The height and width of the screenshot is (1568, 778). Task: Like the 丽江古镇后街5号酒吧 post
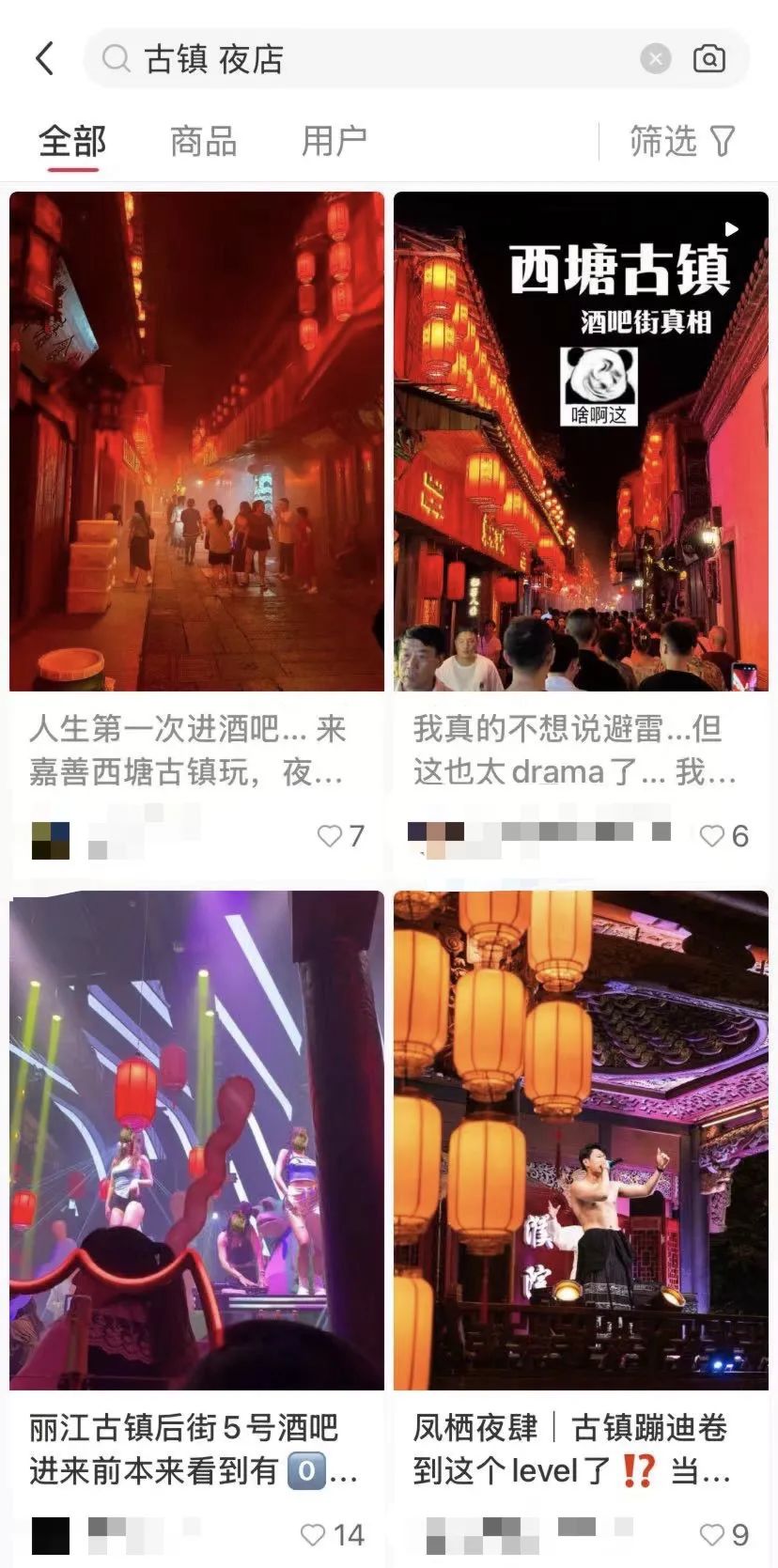[x=332, y=1534]
